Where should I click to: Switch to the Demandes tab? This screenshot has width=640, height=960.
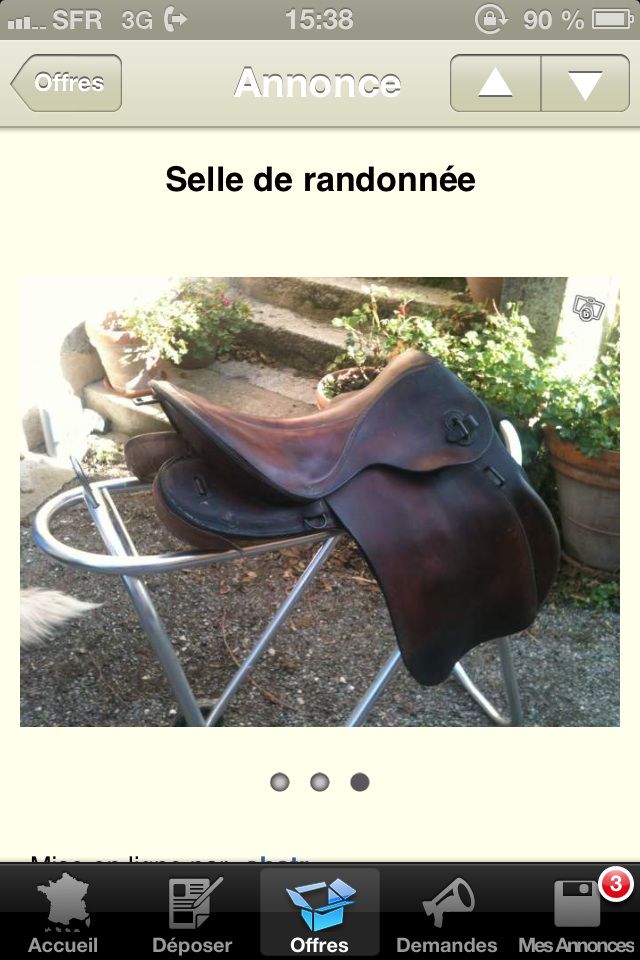coord(447,914)
